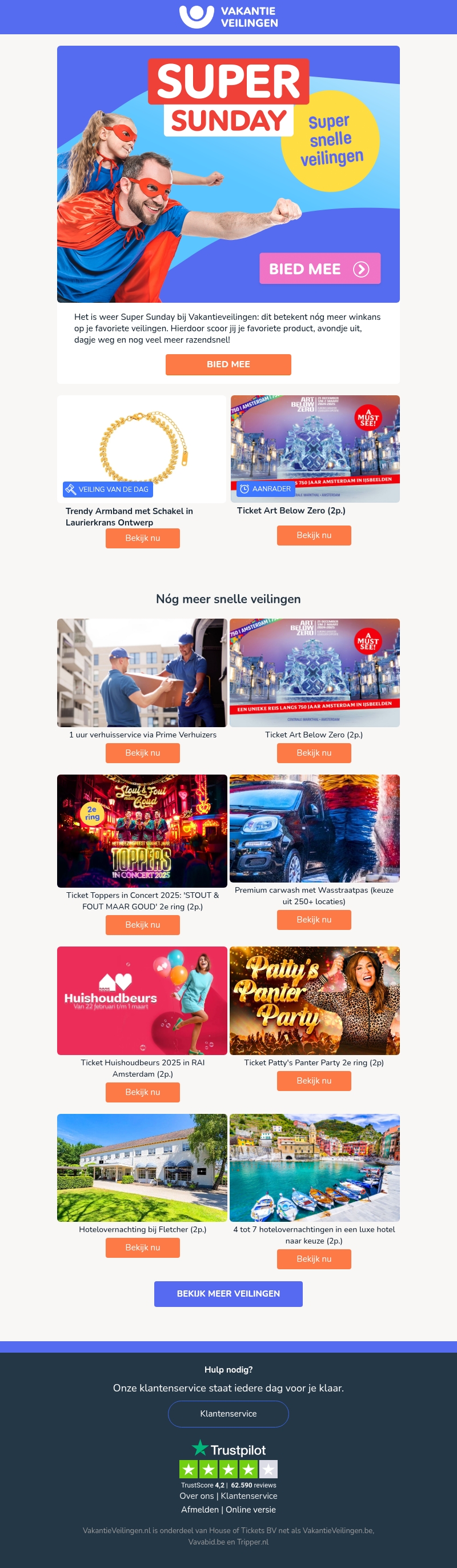The width and height of the screenshot is (457, 1568).
Task: Tap Bekijk nu for Patty's Panter Party
Action: point(314,1080)
